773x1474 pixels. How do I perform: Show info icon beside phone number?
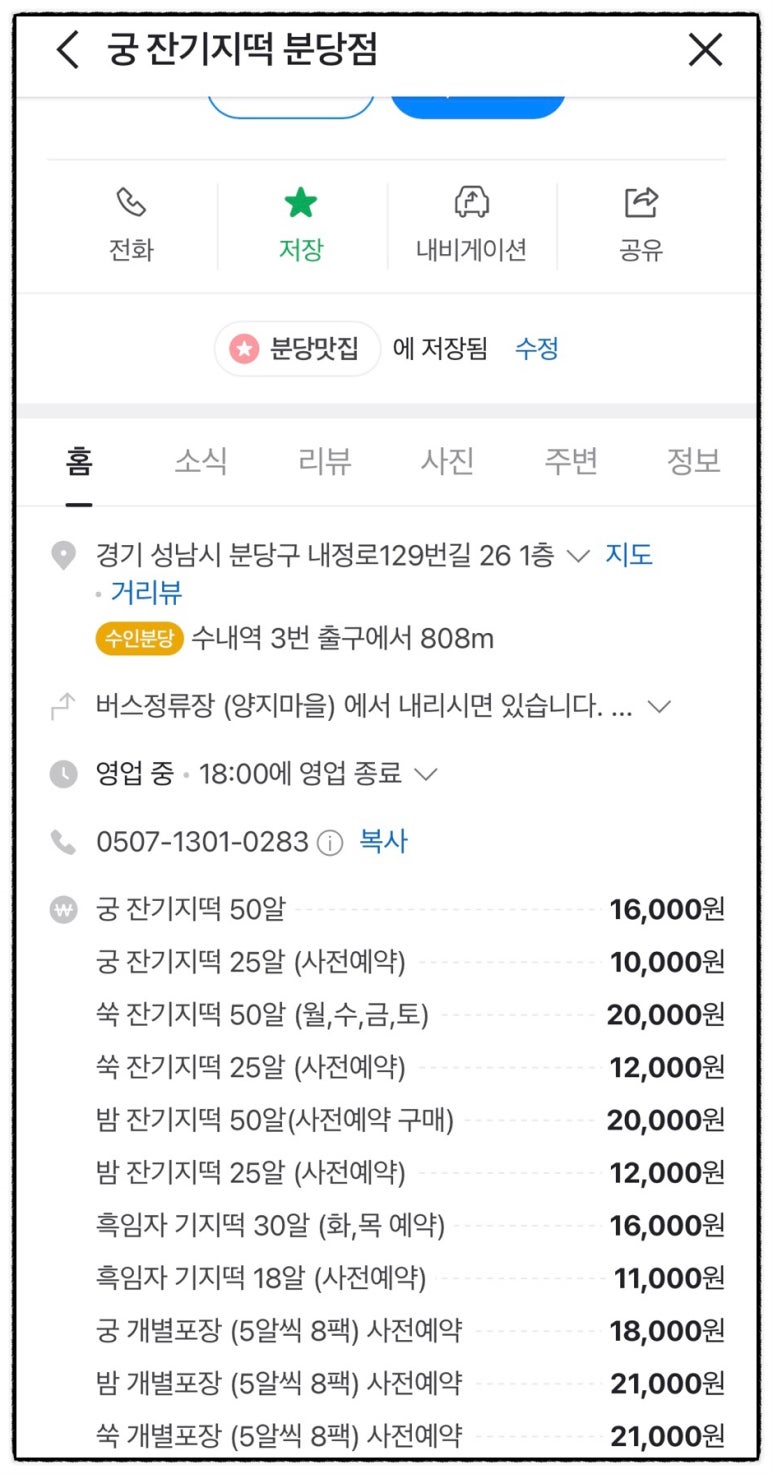tap(329, 843)
